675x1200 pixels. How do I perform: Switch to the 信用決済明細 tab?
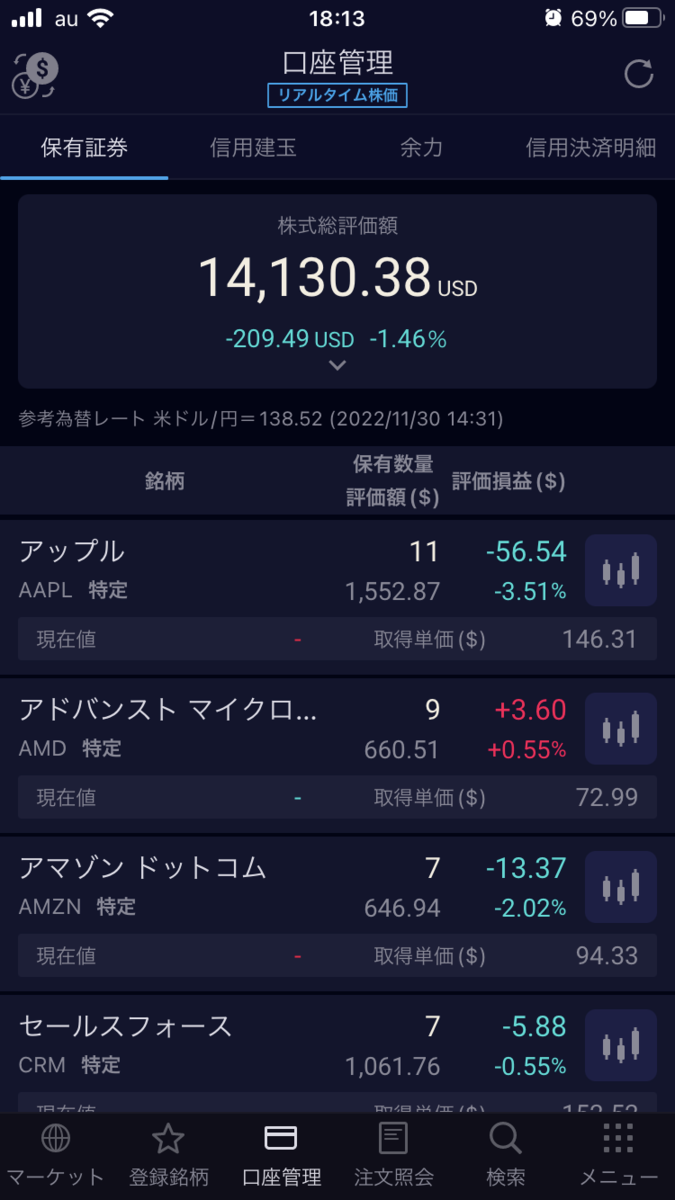tap(590, 148)
